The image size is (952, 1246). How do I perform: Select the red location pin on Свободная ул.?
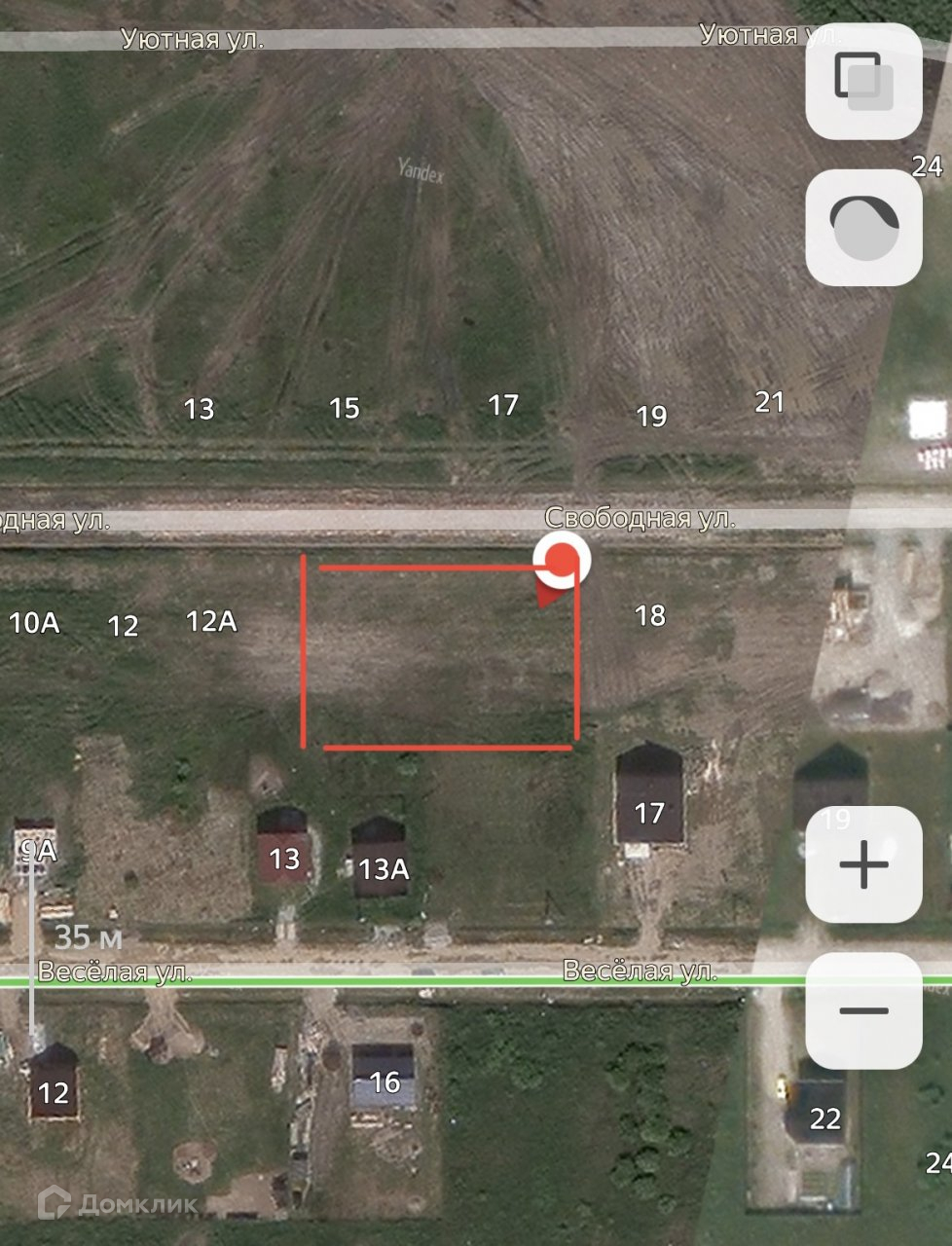pyautogui.click(x=562, y=563)
